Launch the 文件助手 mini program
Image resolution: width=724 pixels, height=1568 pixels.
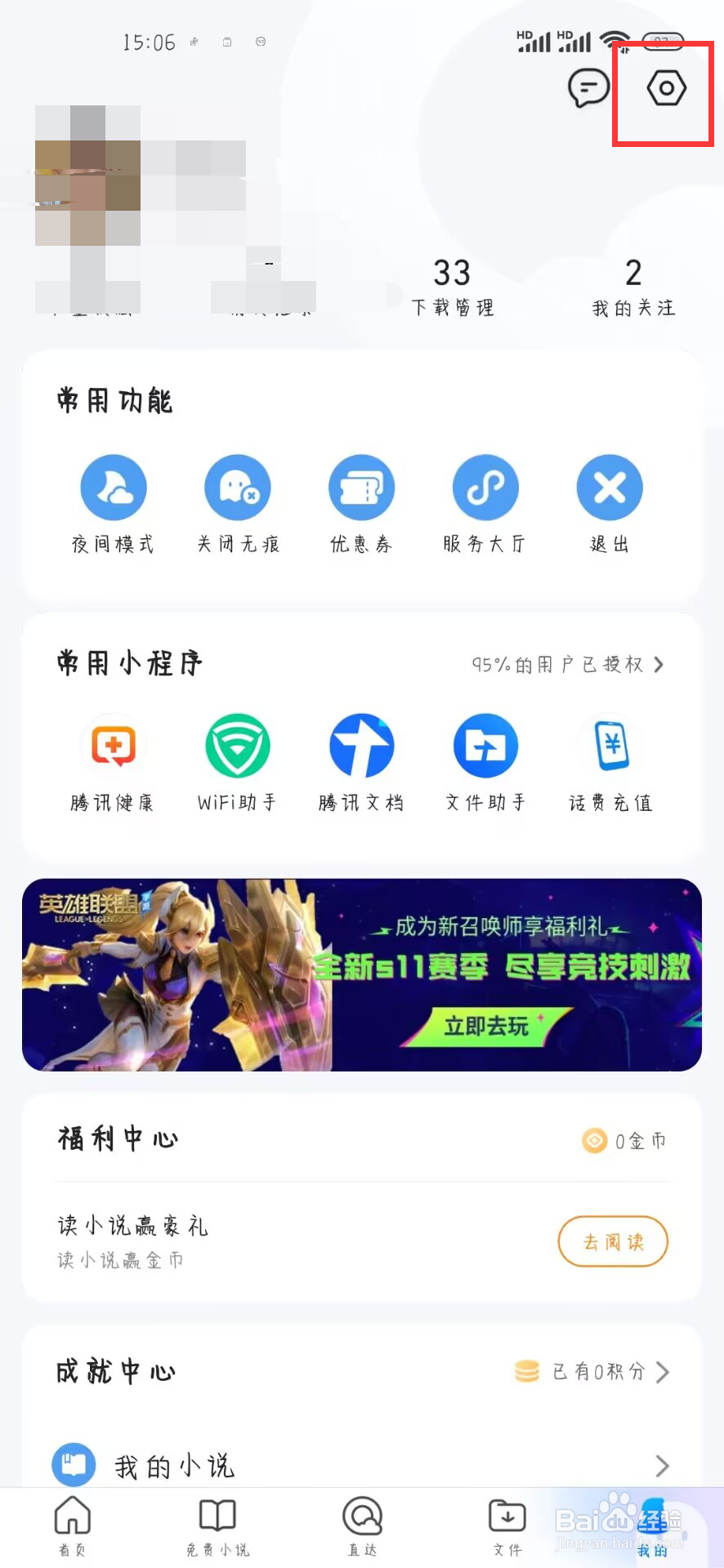tap(485, 745)
